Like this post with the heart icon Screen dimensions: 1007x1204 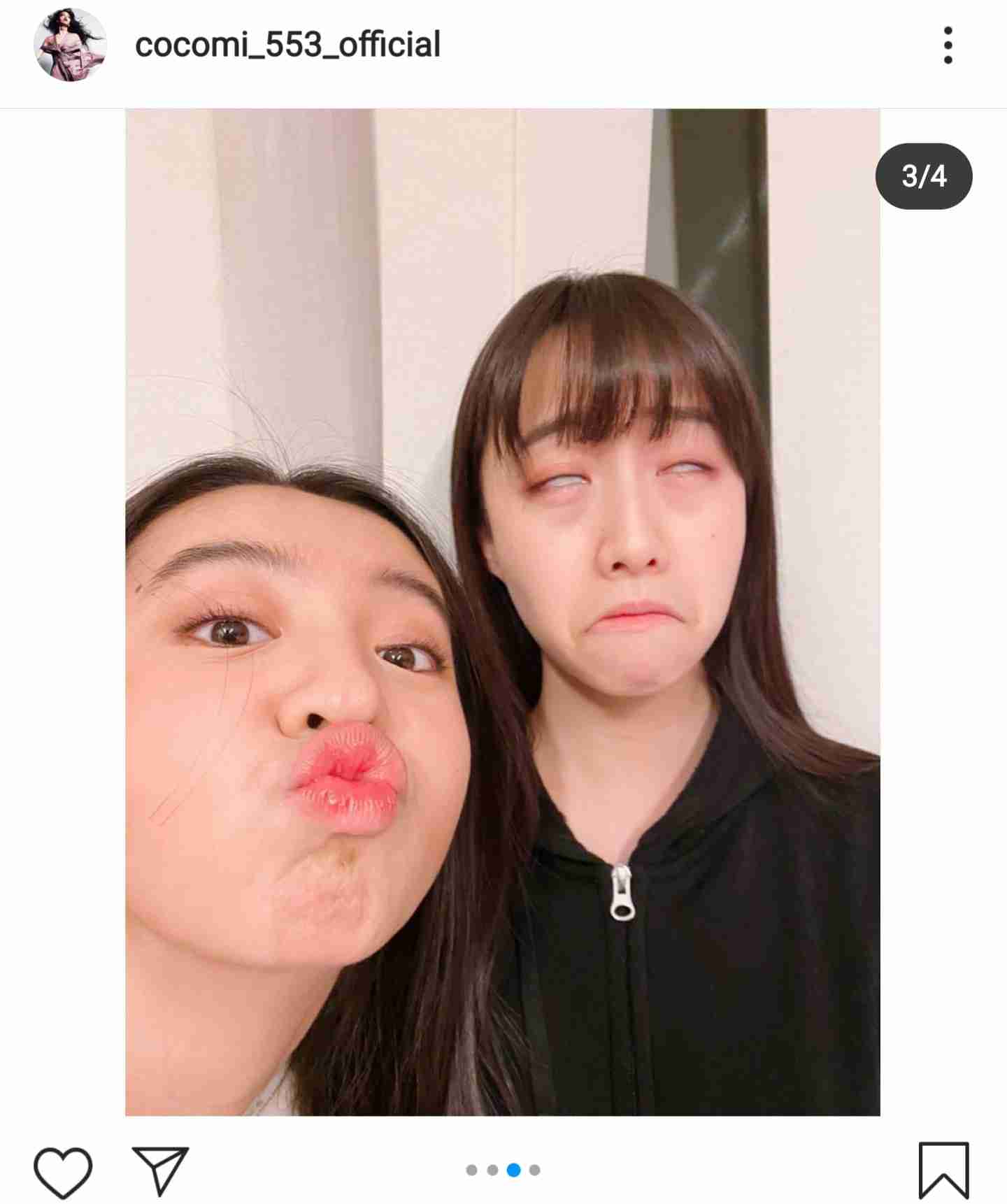(63, 1171)
